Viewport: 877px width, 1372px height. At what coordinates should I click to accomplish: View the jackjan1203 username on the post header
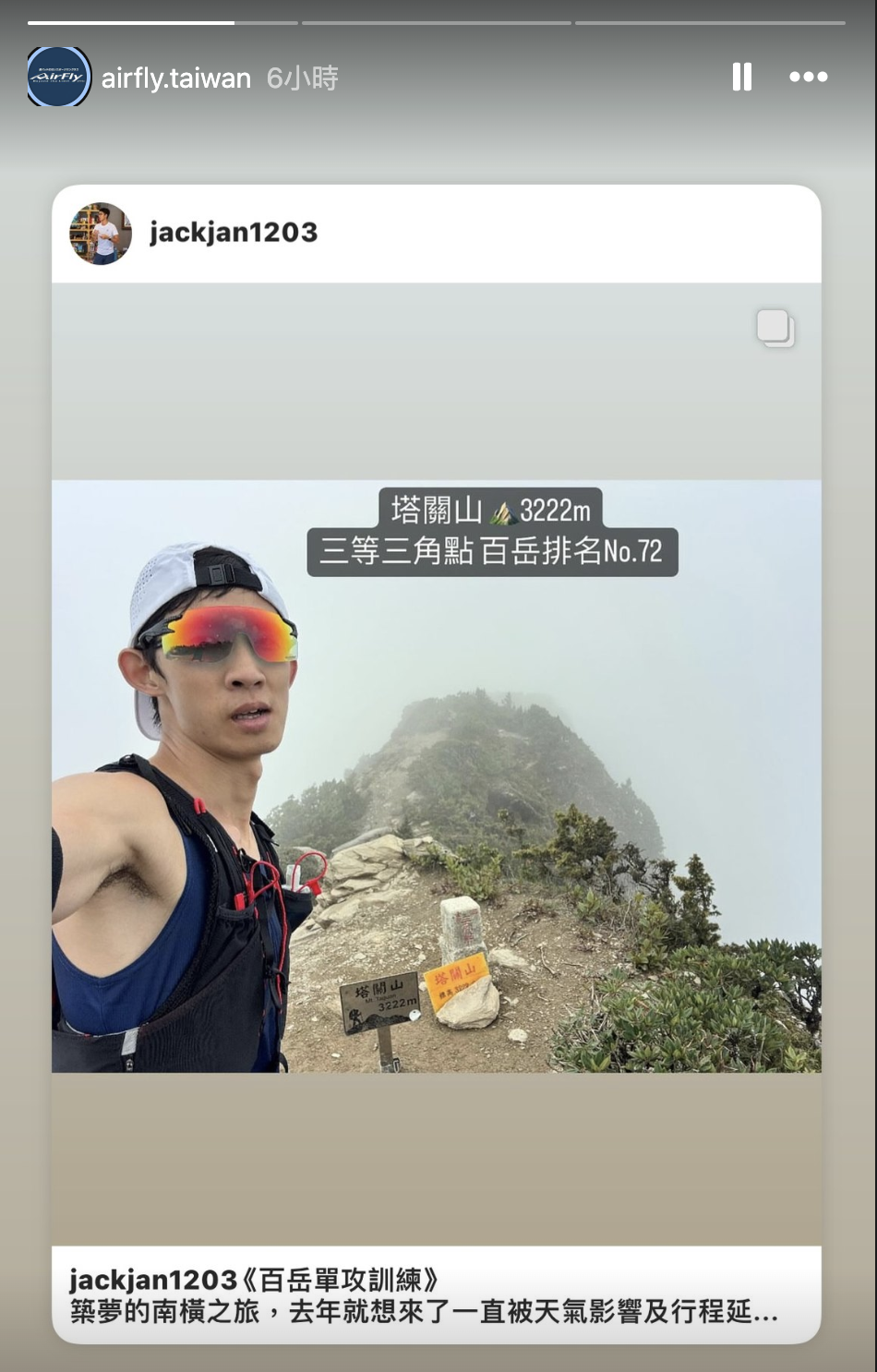click(233, 233)
